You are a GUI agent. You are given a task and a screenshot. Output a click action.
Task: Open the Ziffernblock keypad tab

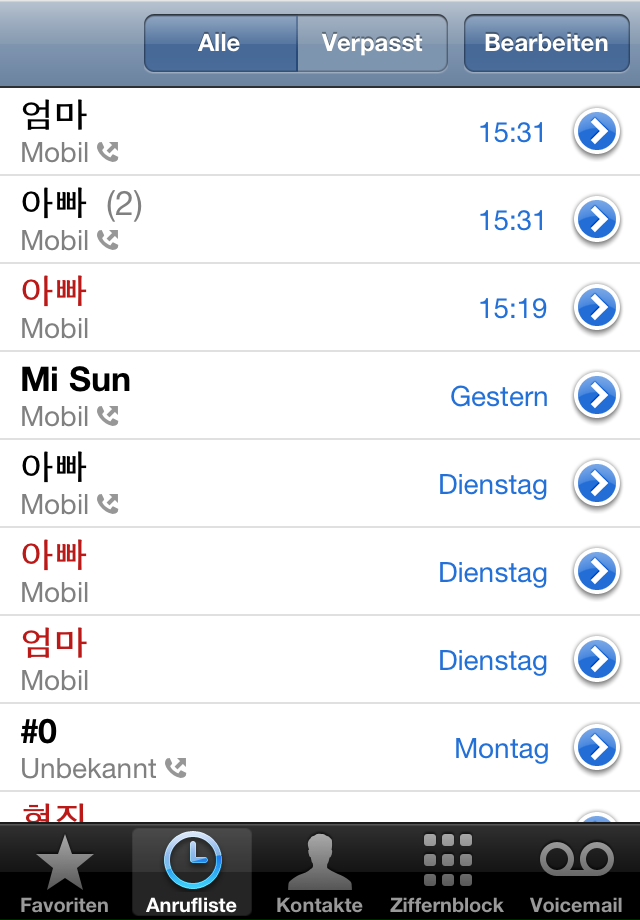tap(447, 872)
